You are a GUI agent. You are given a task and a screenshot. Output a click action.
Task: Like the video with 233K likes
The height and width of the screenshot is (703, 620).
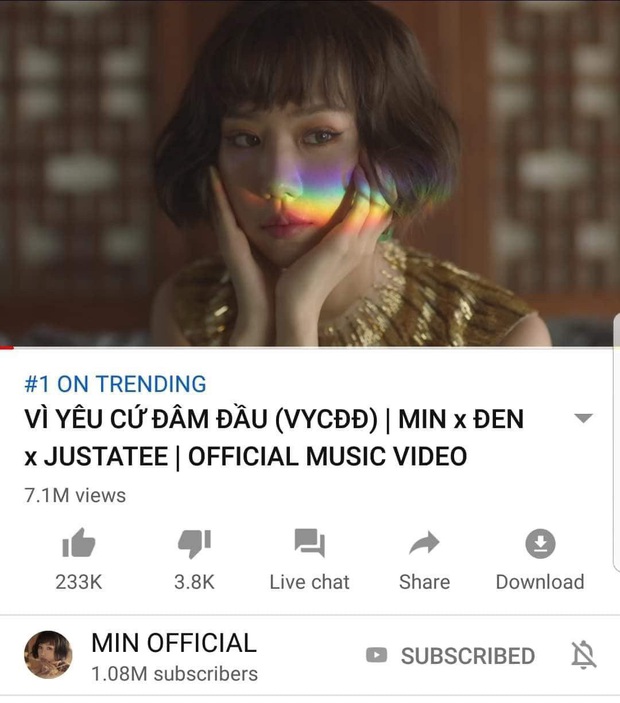coord(78,545)
